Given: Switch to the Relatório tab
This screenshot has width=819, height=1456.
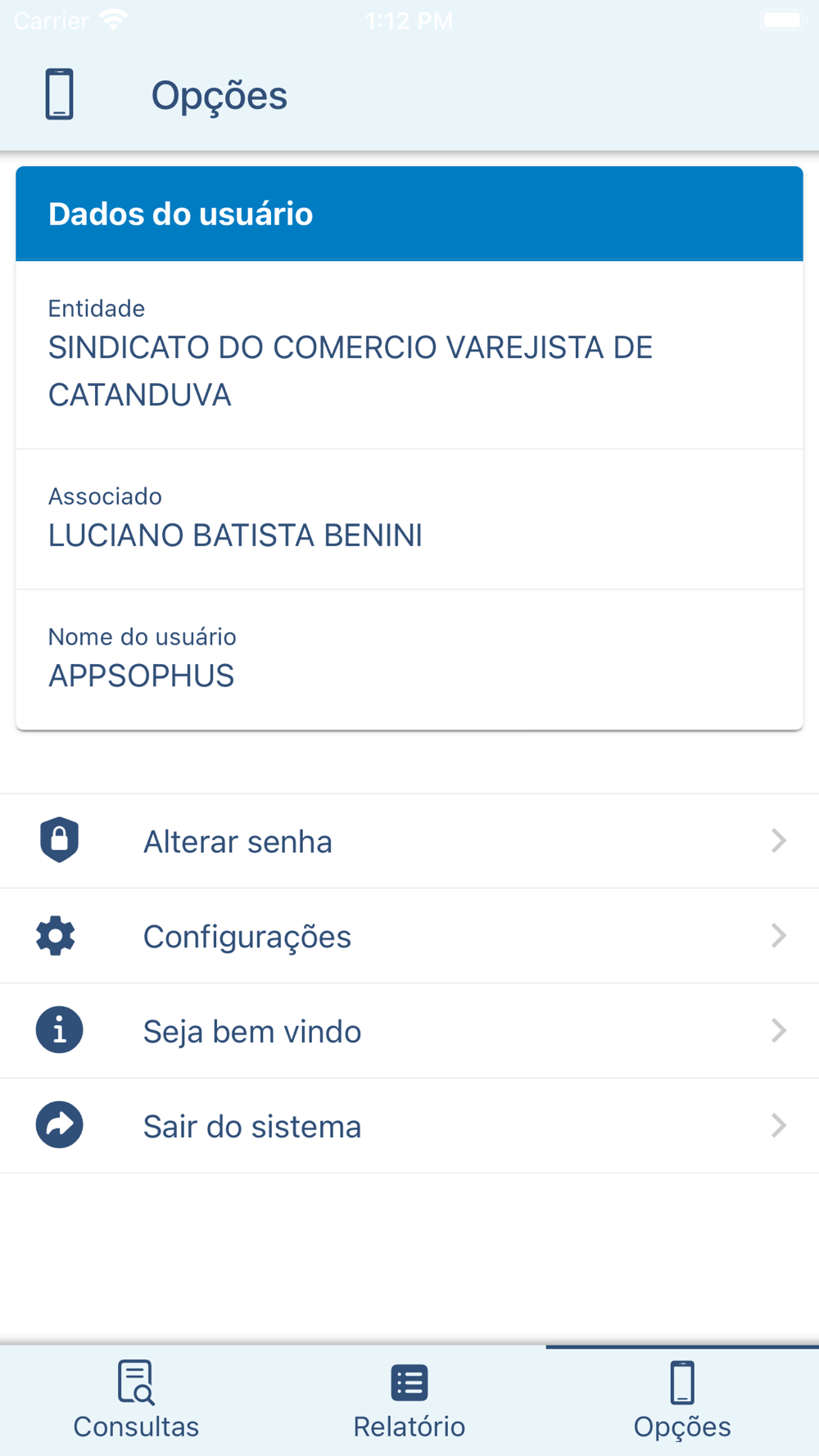Looking at the screenshot, I should coord(409,1401).
